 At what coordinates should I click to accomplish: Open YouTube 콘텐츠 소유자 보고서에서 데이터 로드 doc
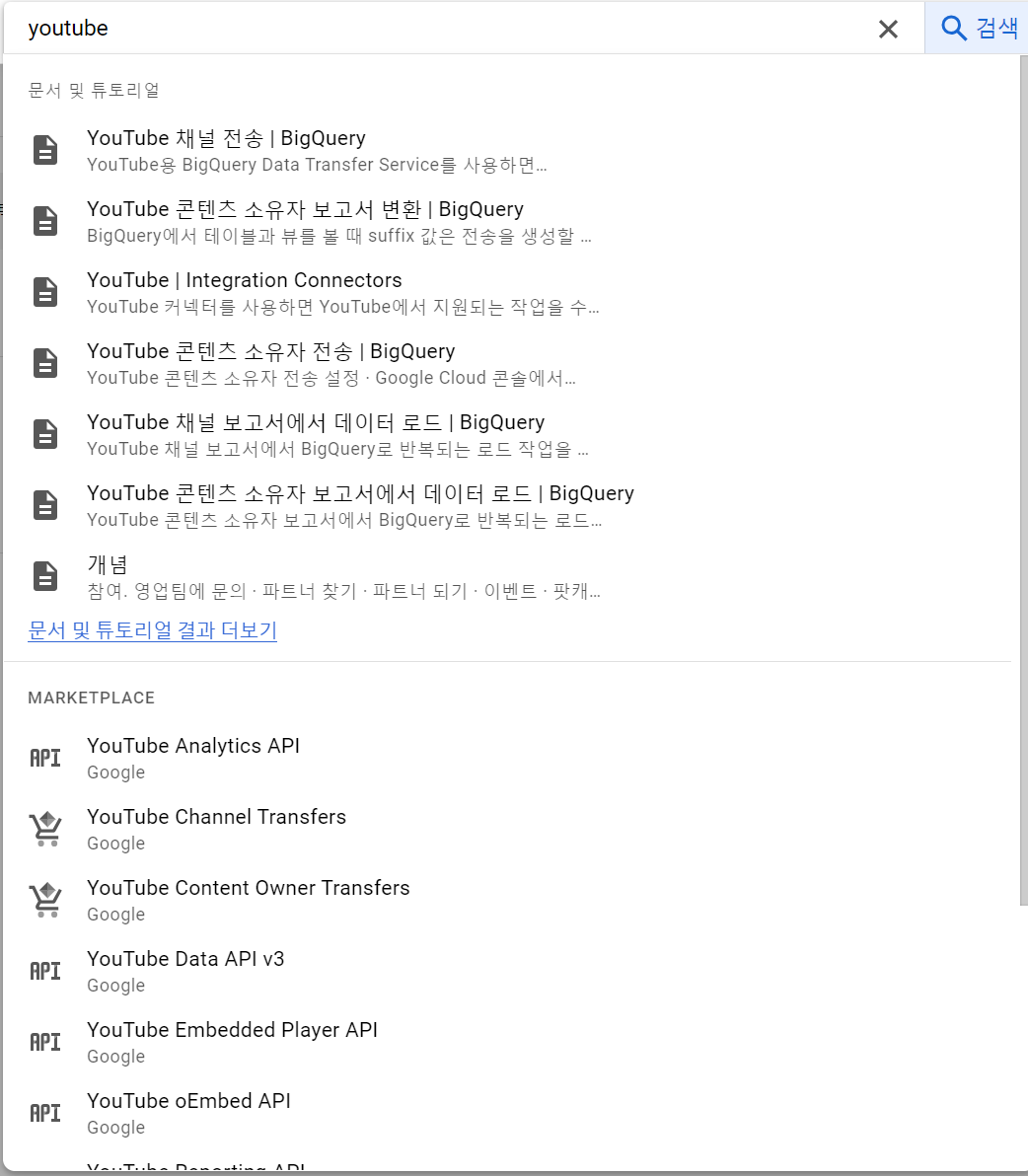[360, 494]
